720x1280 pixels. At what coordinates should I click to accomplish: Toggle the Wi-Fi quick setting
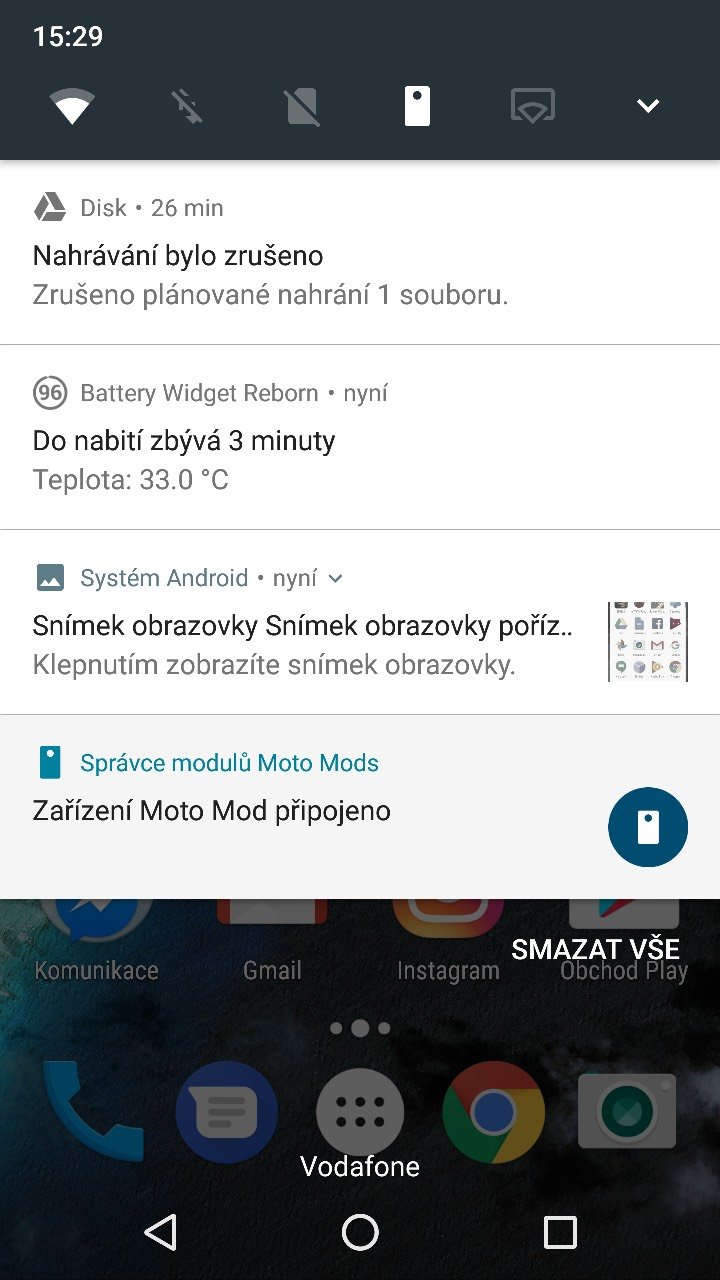73,106
